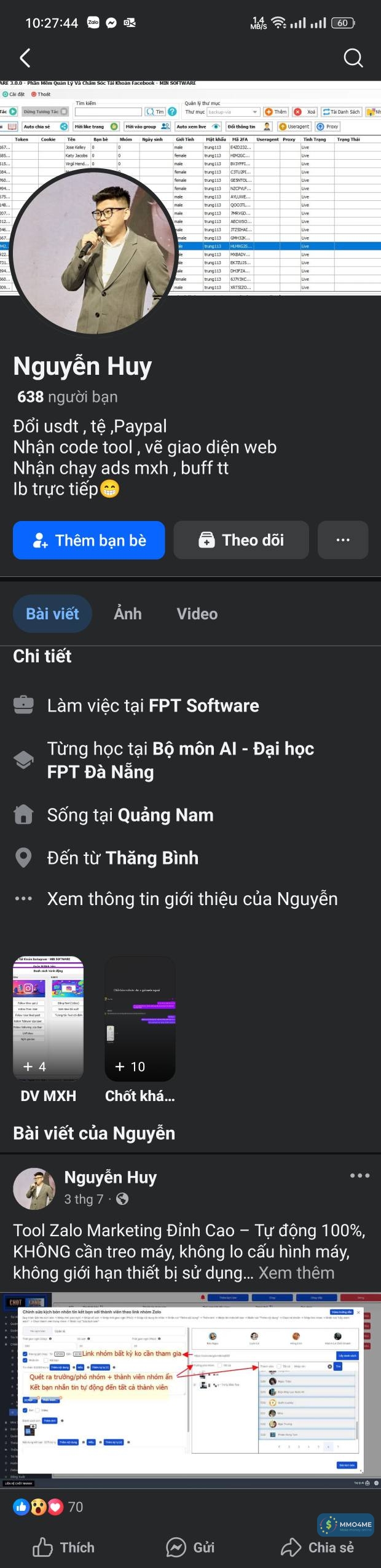This screenshot has height=1568, width=381.
Task: Expand the post text with Xem thêm
Action: tap(296, 1272)
